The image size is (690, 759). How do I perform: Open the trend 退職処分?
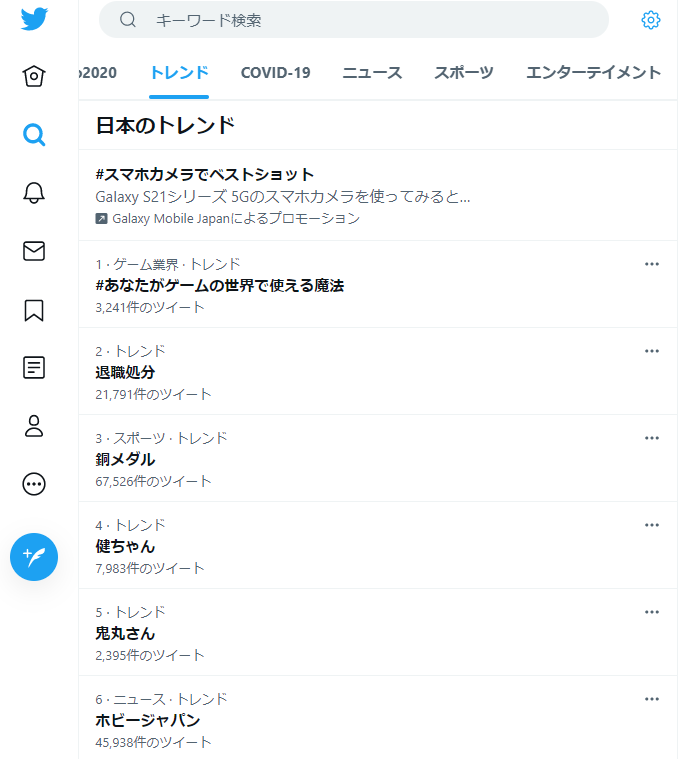pos(125,372)
